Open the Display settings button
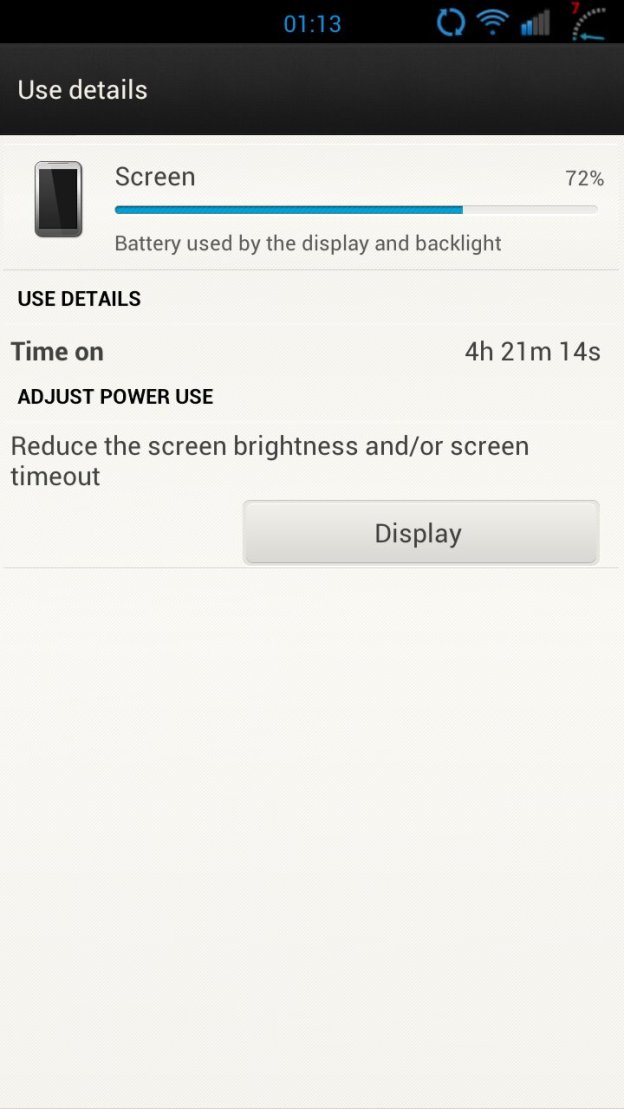Viewport: 624px width, 1109px height. point(421,533)
